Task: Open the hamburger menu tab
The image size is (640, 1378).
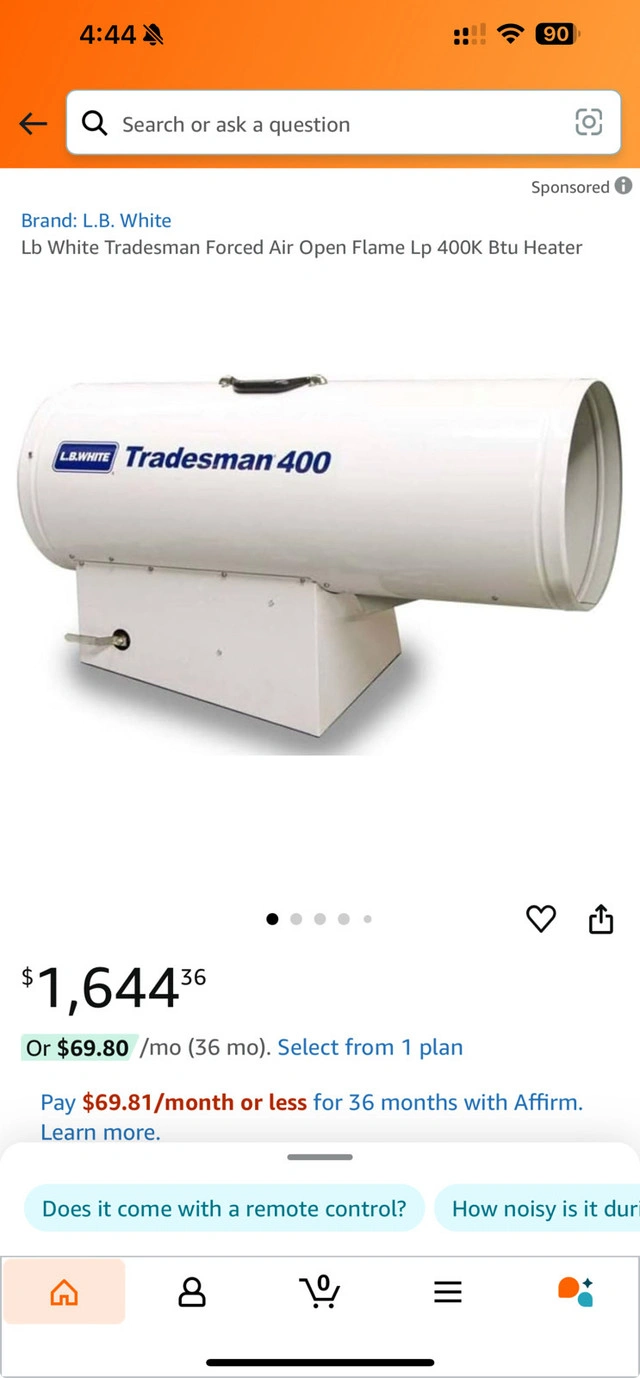Action: click(x=448, y=1292)
